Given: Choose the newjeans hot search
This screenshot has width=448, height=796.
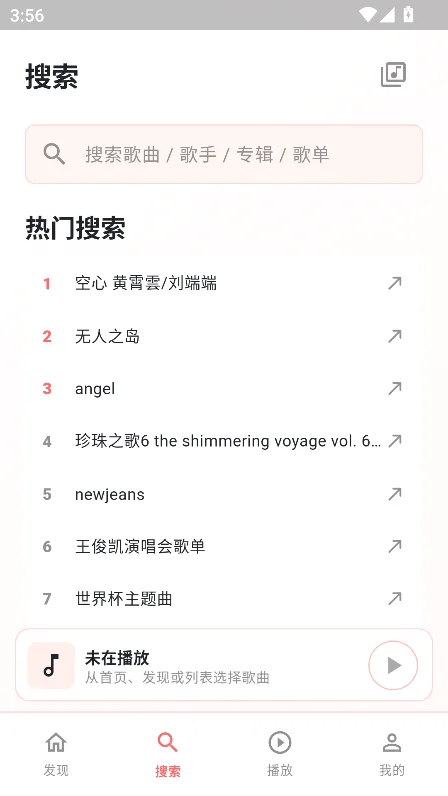Looking at the screenshot, I should tap(224, 494).
